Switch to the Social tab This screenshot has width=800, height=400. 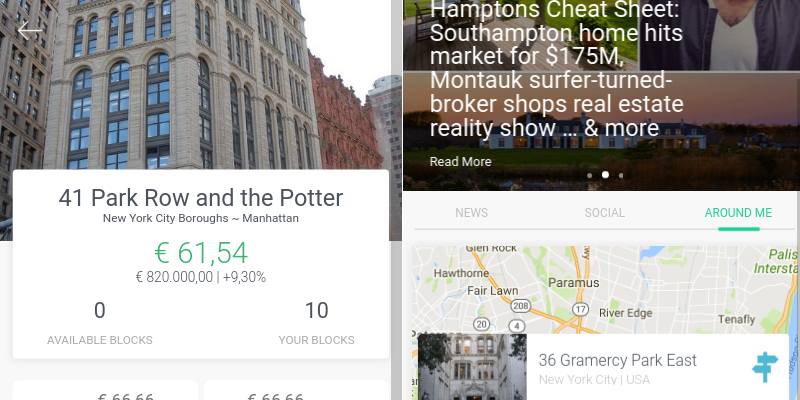pos(604,213)
